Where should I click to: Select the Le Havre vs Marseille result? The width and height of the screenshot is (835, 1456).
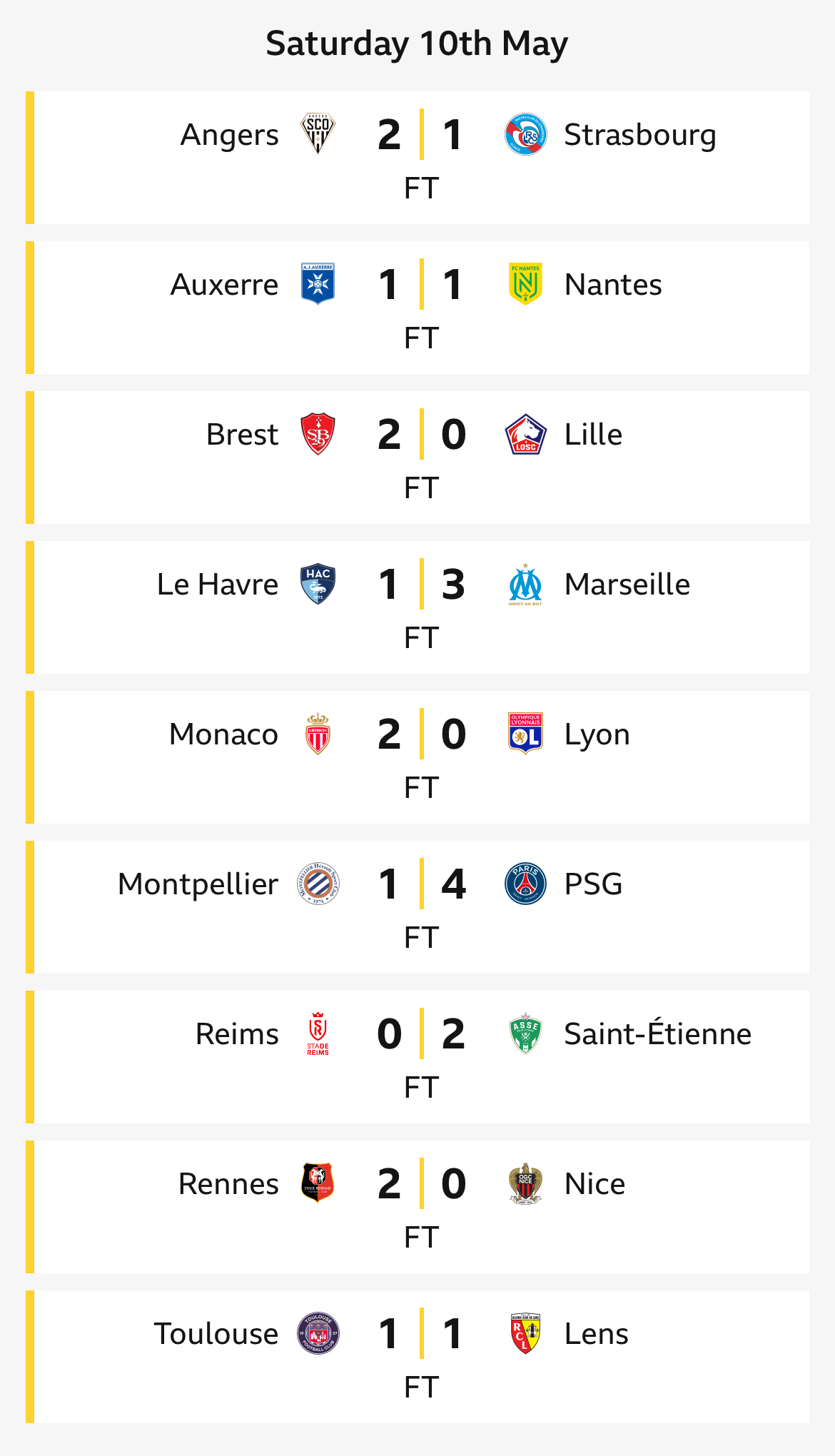(x=417, y=607)
